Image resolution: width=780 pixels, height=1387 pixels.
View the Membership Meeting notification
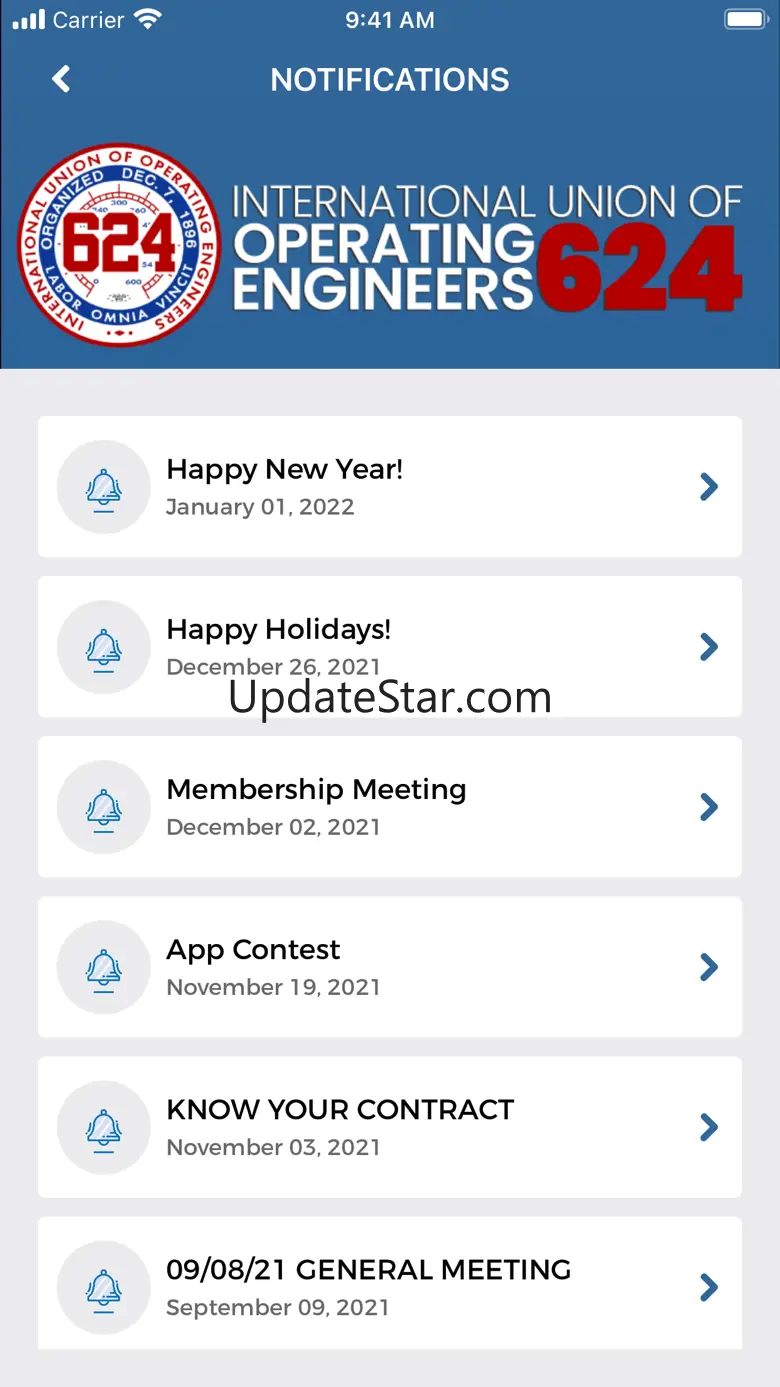(x=390, y=807)
